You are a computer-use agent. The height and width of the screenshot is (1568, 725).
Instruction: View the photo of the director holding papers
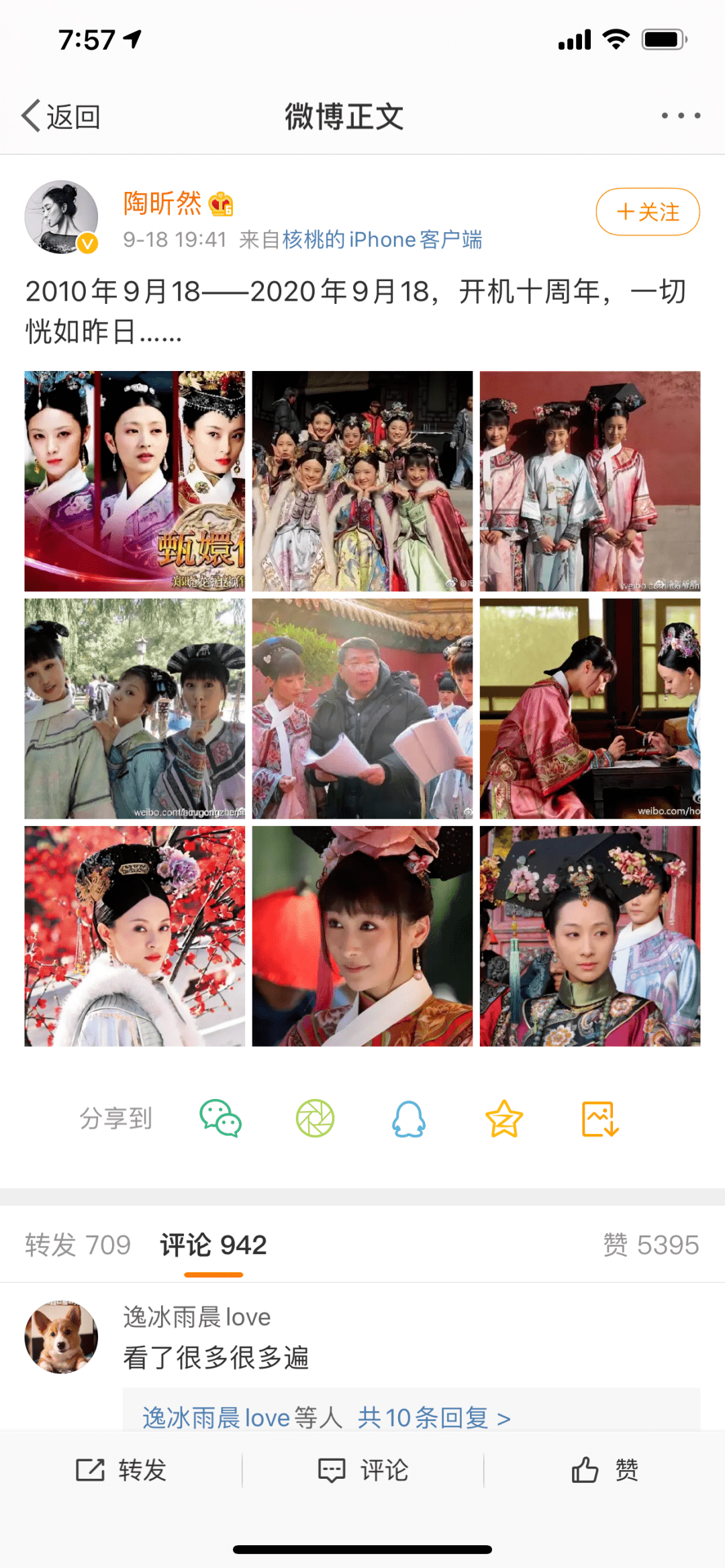pos(362,709)
